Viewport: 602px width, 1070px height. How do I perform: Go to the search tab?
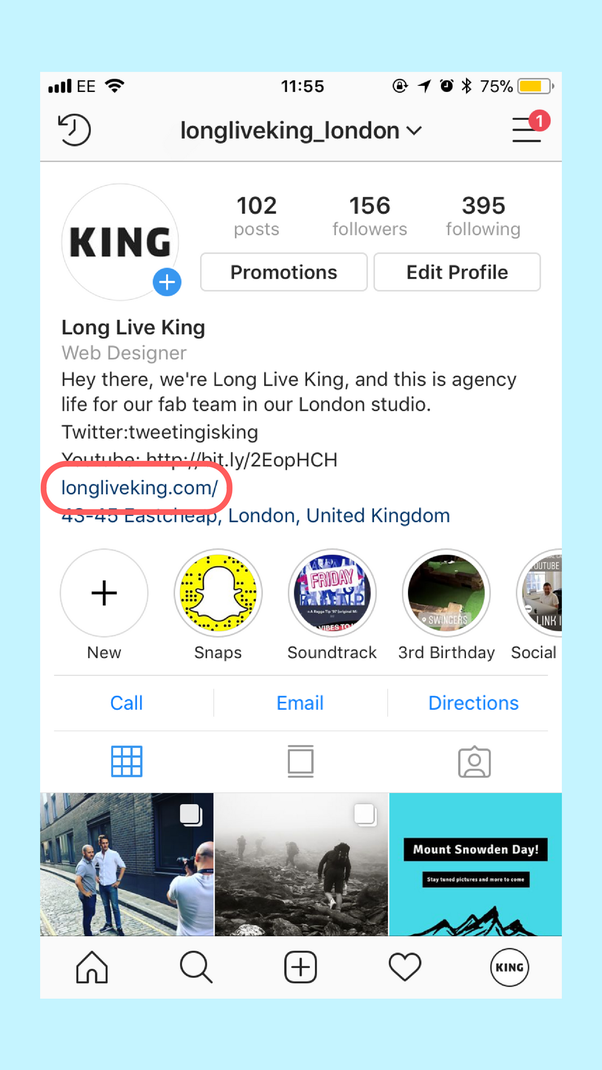[196, 967]
